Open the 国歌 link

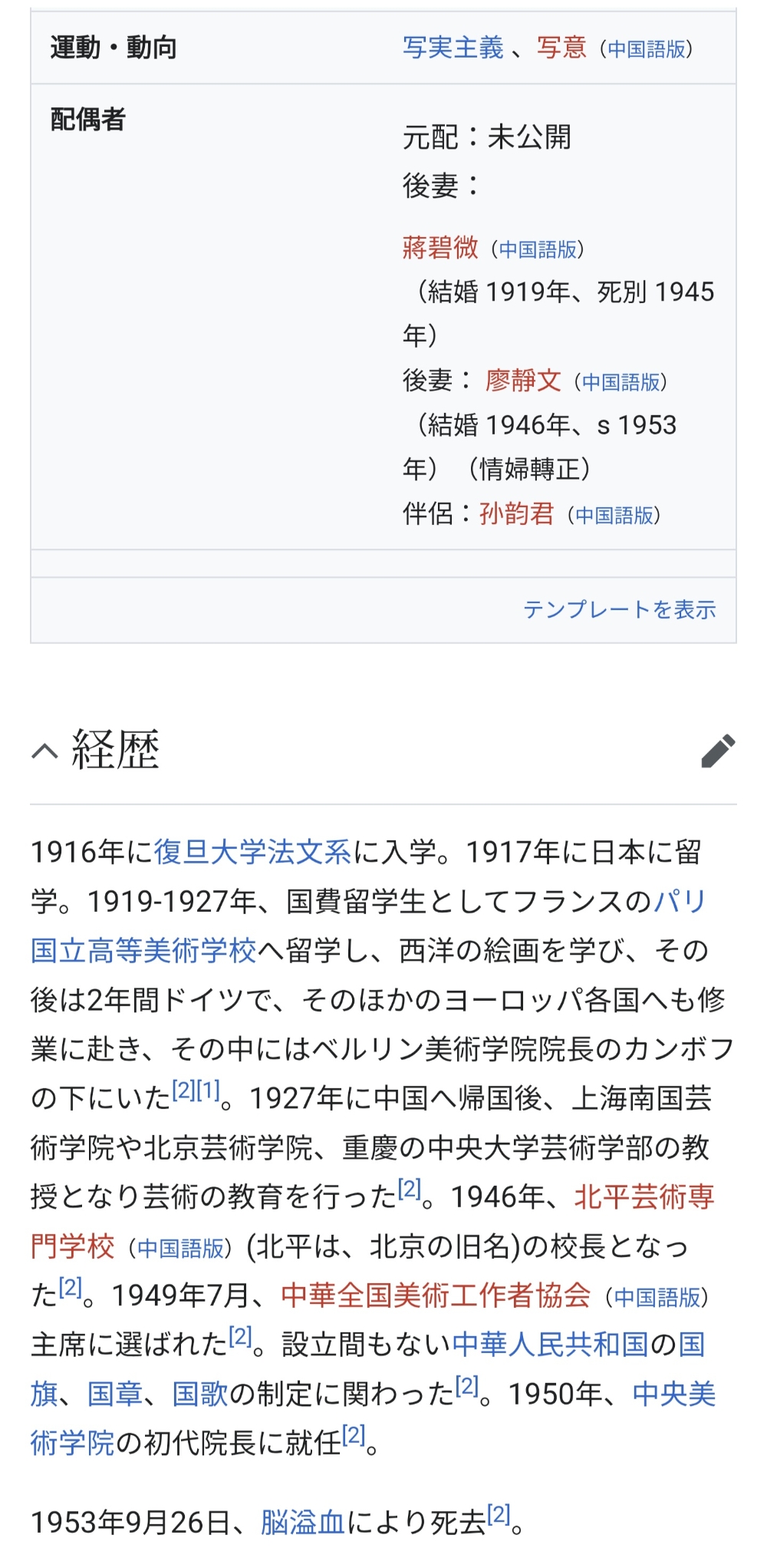pyautogui.click(x=200, y=1393)
